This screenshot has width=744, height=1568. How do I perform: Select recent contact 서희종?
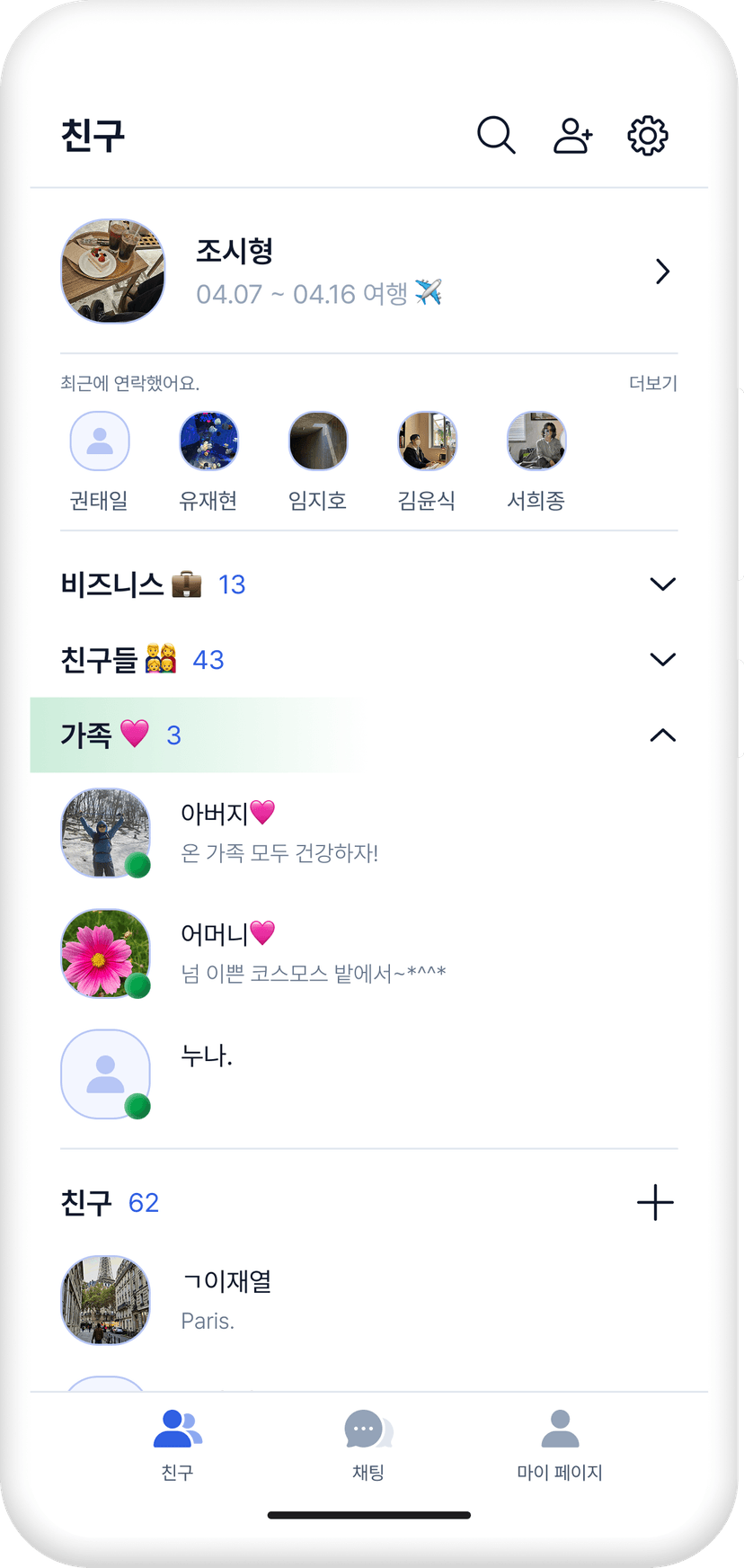click(536, 461)
